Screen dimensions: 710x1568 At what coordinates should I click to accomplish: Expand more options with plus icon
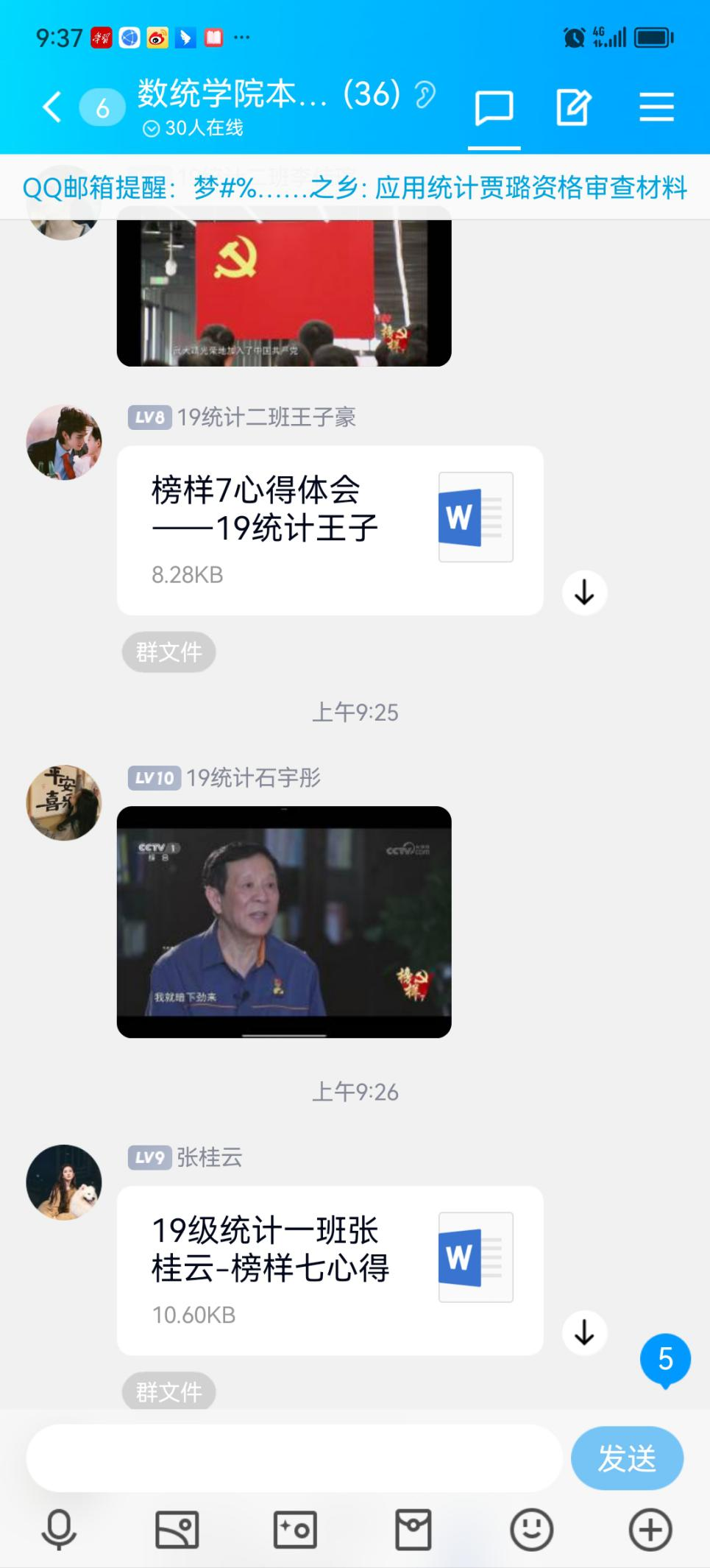[x=650, y=1530]
